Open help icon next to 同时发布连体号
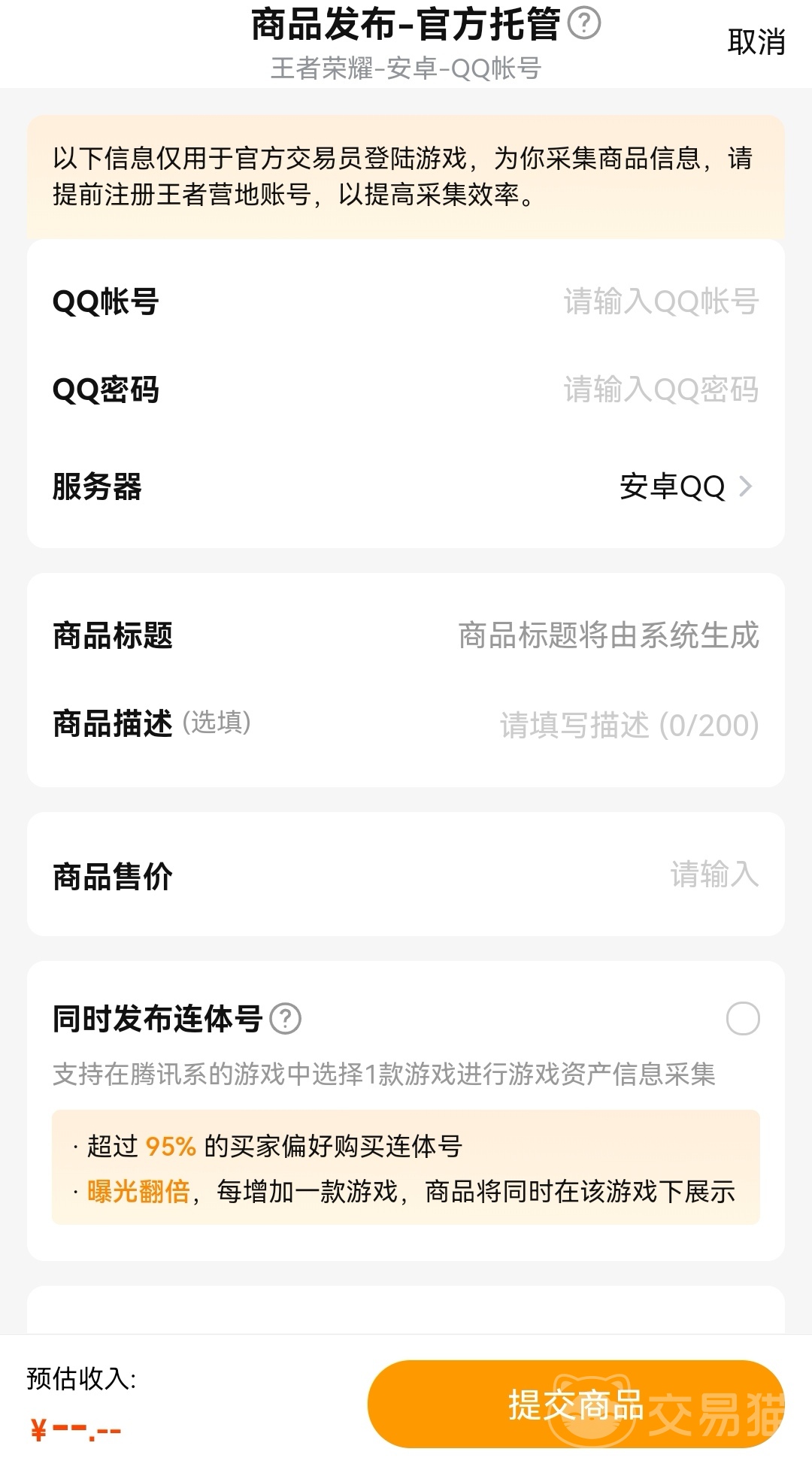Image resolution: width=812 pixels, height=1464 pixels. 285,1019
